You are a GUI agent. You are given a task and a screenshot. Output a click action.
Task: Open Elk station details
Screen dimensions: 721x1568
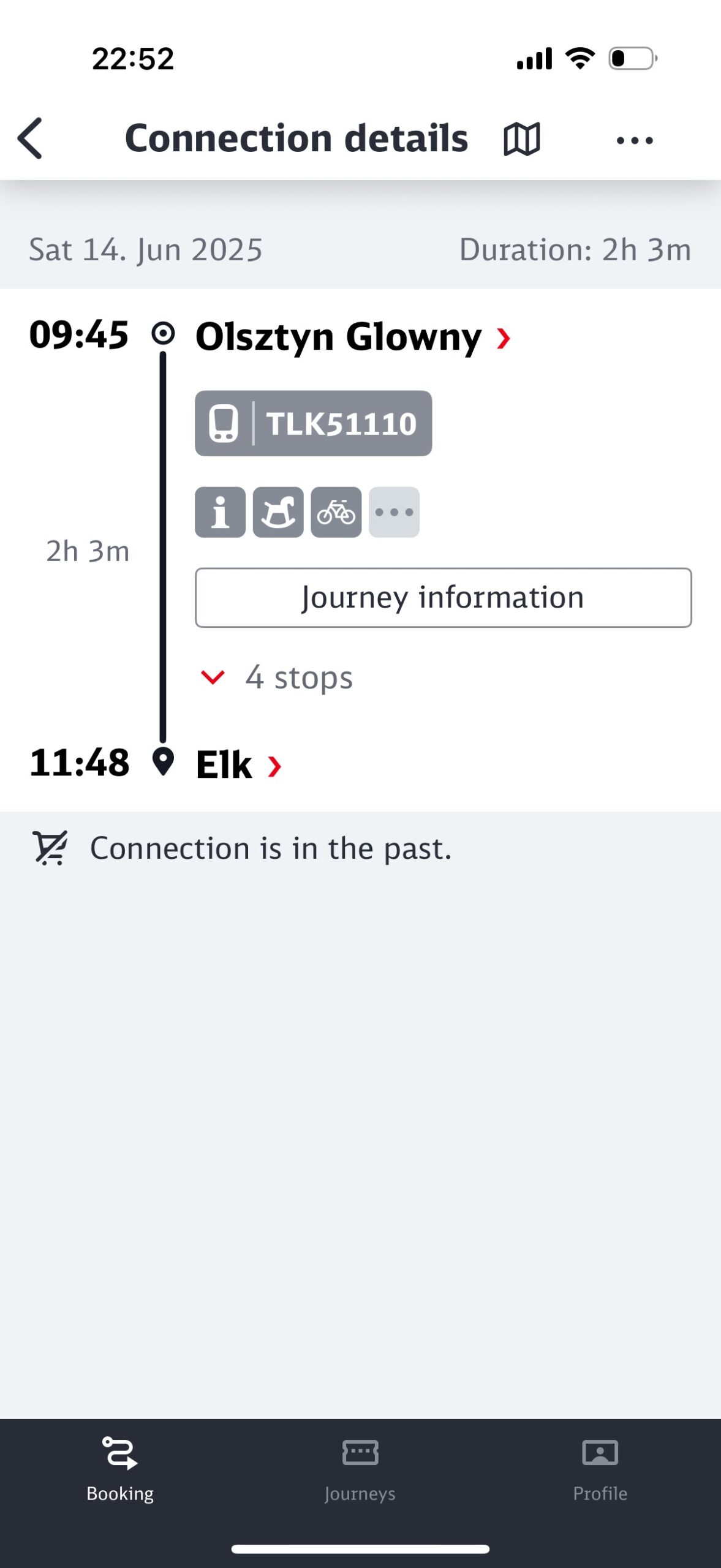click(238, 765)
